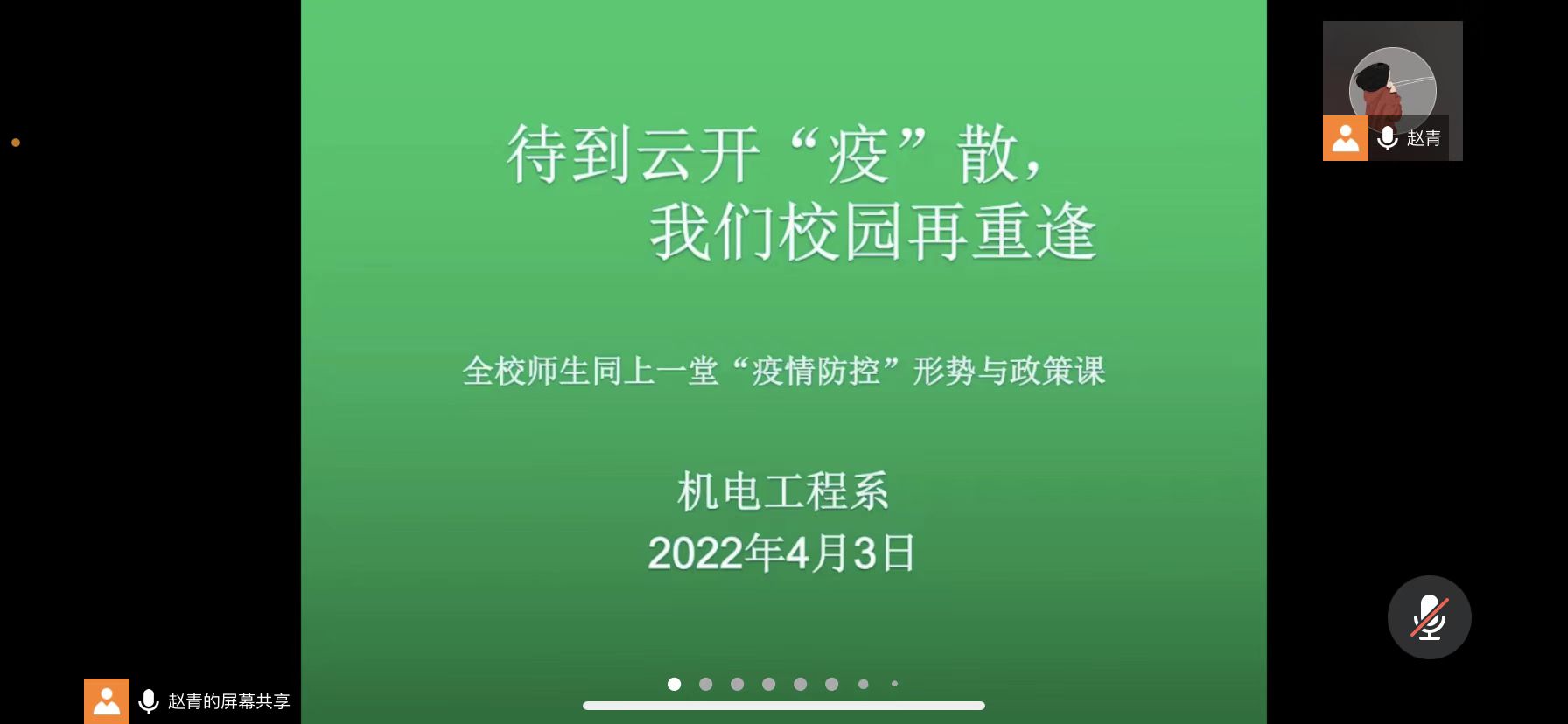Unmute the microphone with the floating button
The image size is (1568, 724).
1429,617
